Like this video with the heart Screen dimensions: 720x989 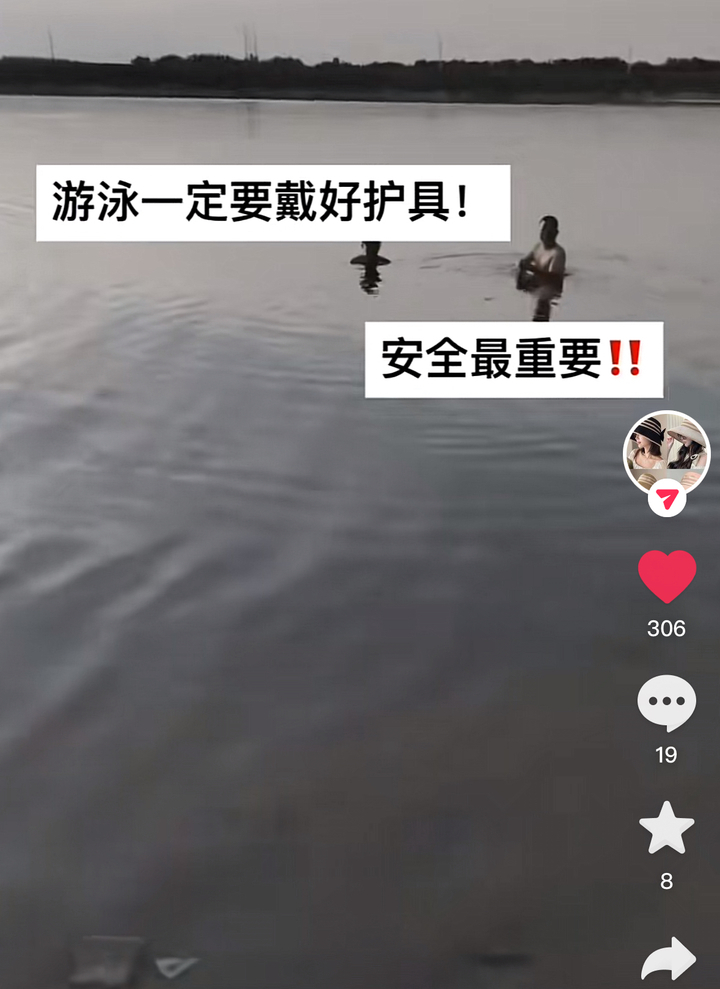pyautogui.click(x=667, y=577)
